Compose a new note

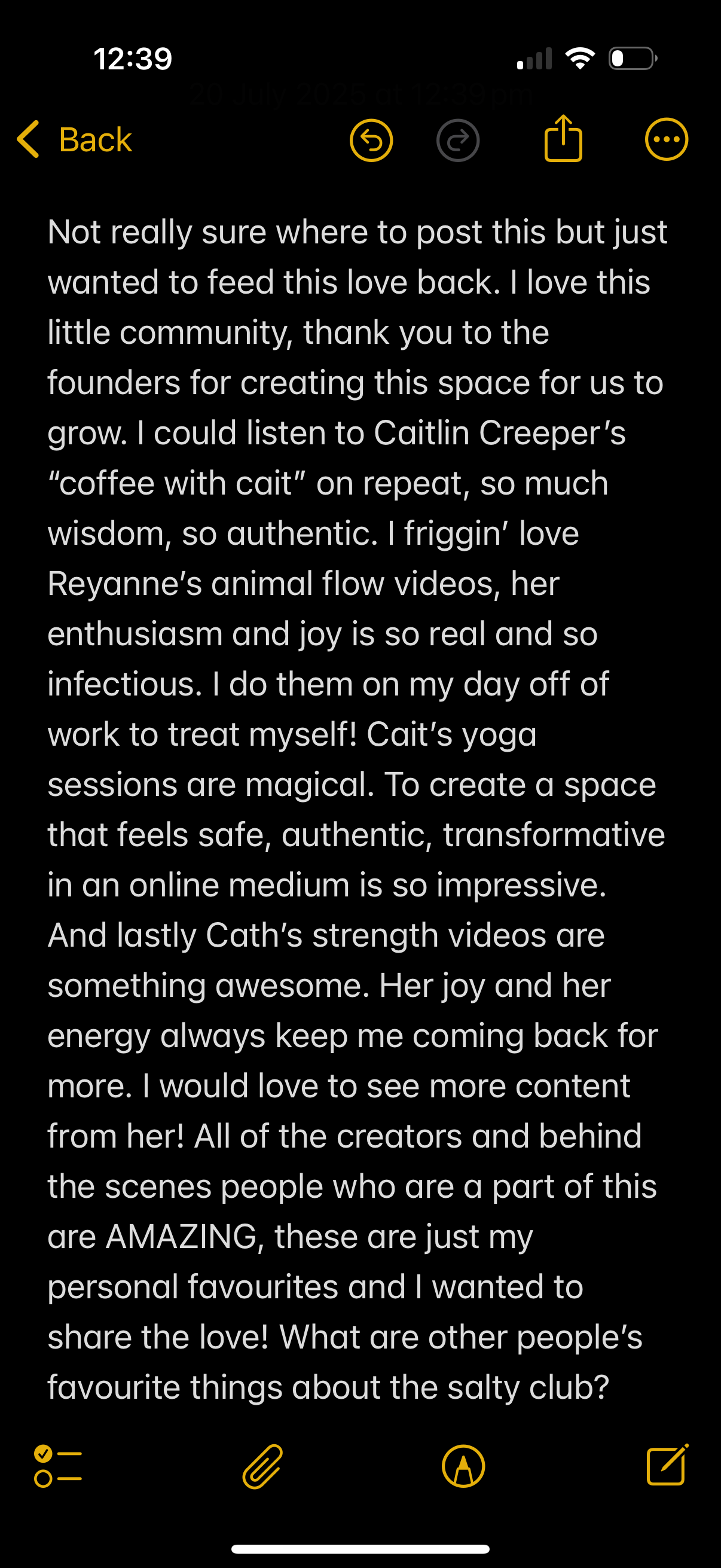pyautogui.click(x=667, y=1465)
